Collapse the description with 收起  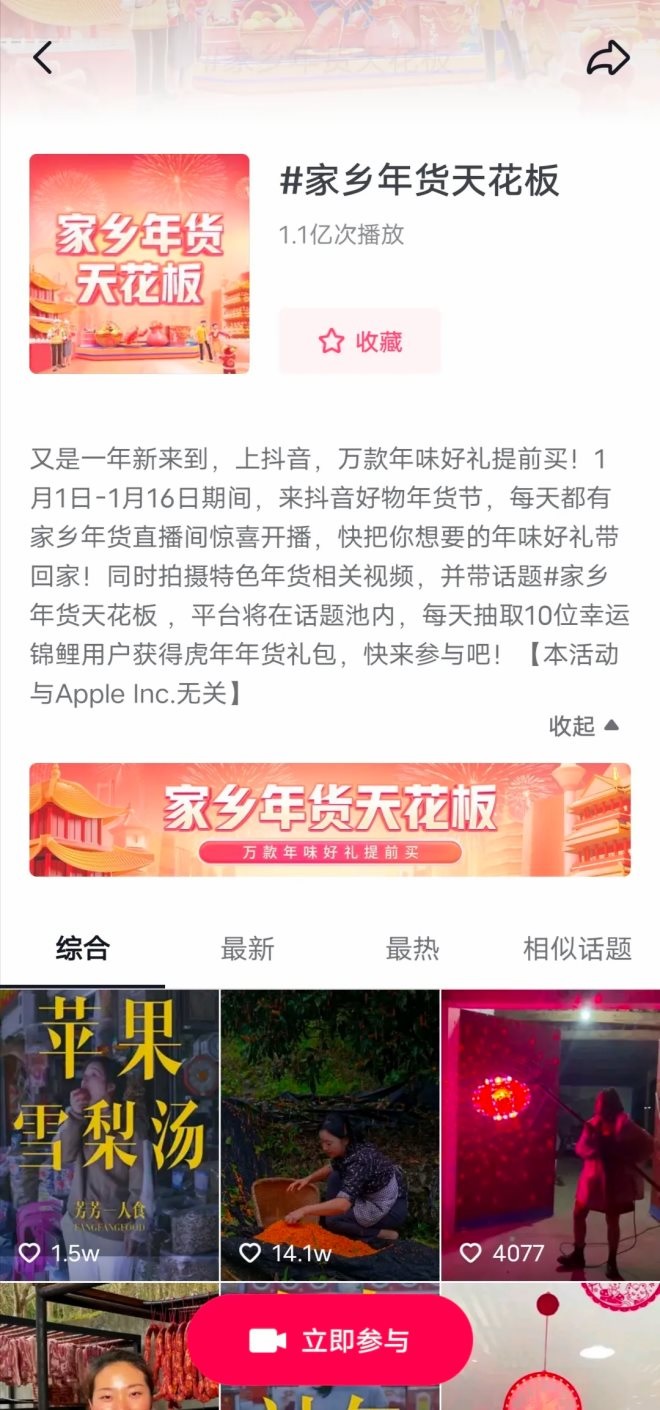pos(584,726)
